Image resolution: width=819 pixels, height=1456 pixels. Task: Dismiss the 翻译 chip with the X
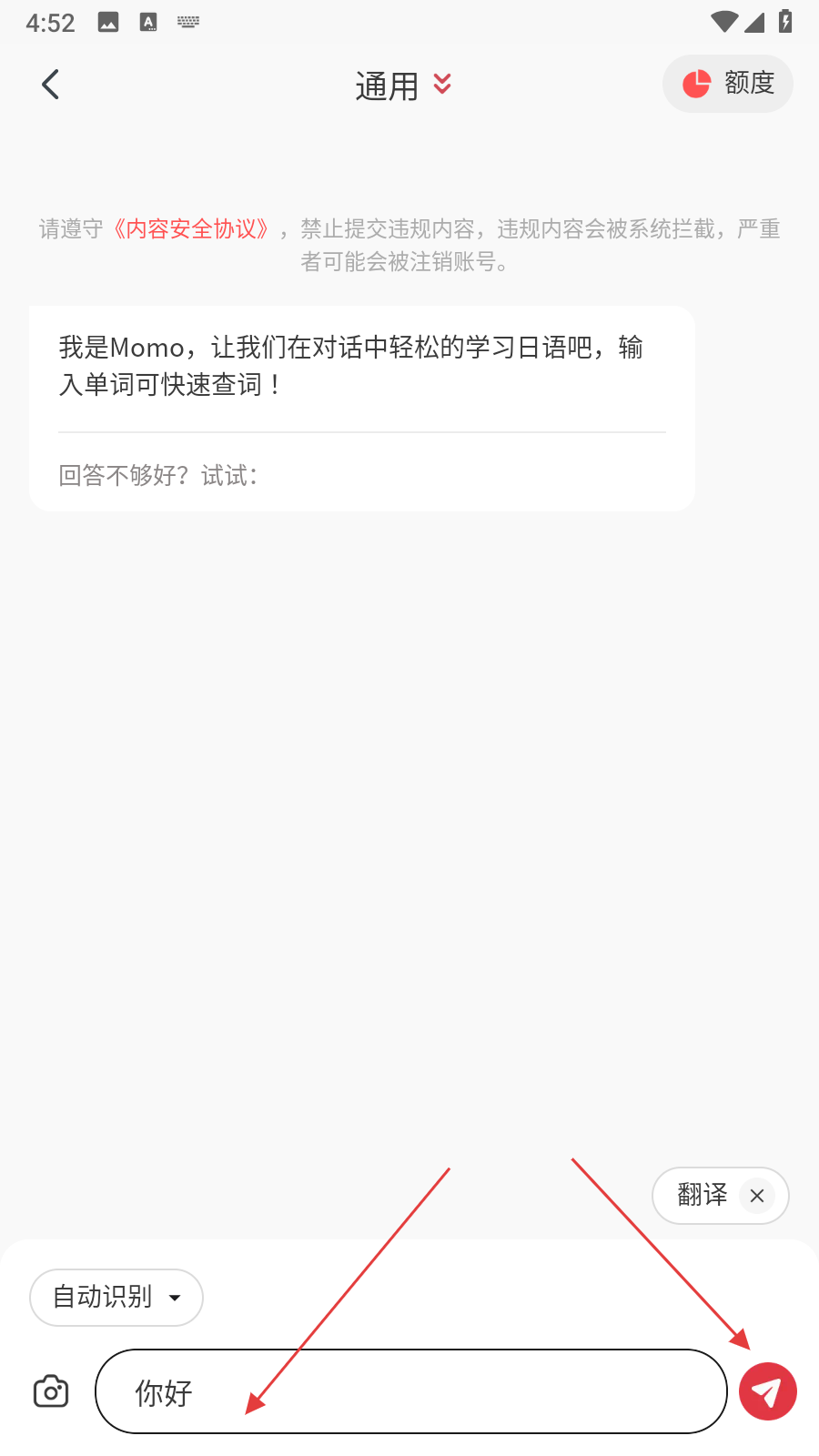tap(757, 1196)
